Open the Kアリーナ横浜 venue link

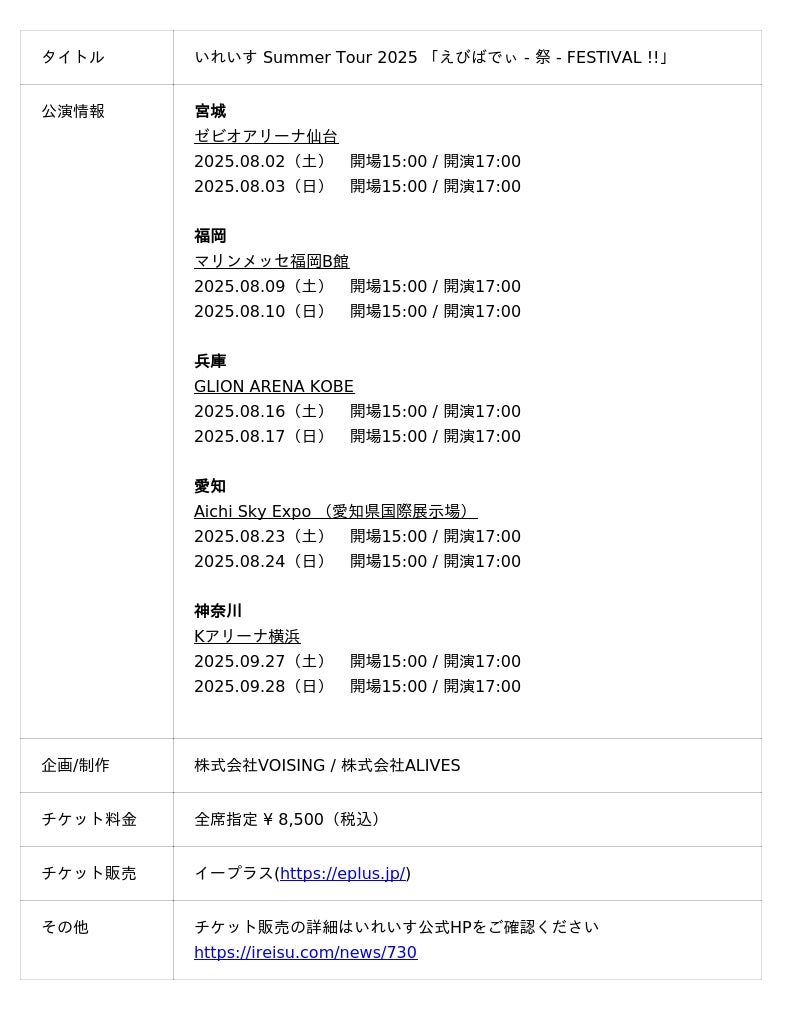point(246,636)
